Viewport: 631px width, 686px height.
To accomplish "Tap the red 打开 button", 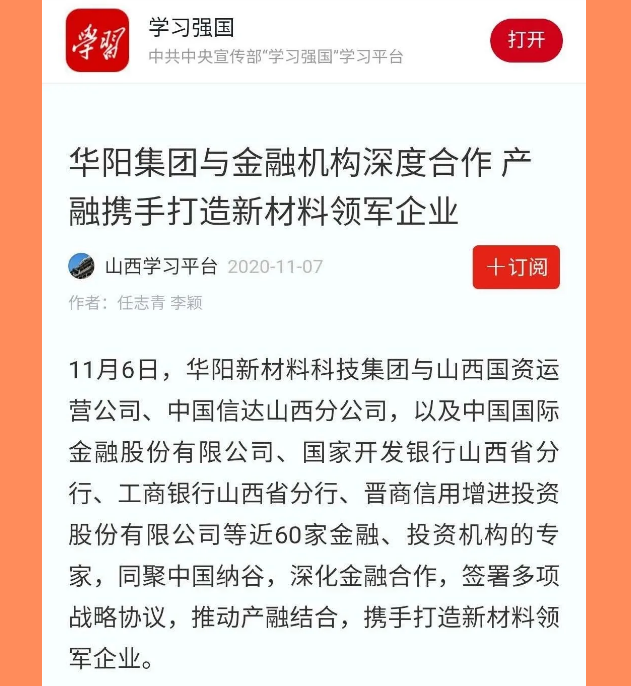I will pyautogui.click(x=526, y=40).
